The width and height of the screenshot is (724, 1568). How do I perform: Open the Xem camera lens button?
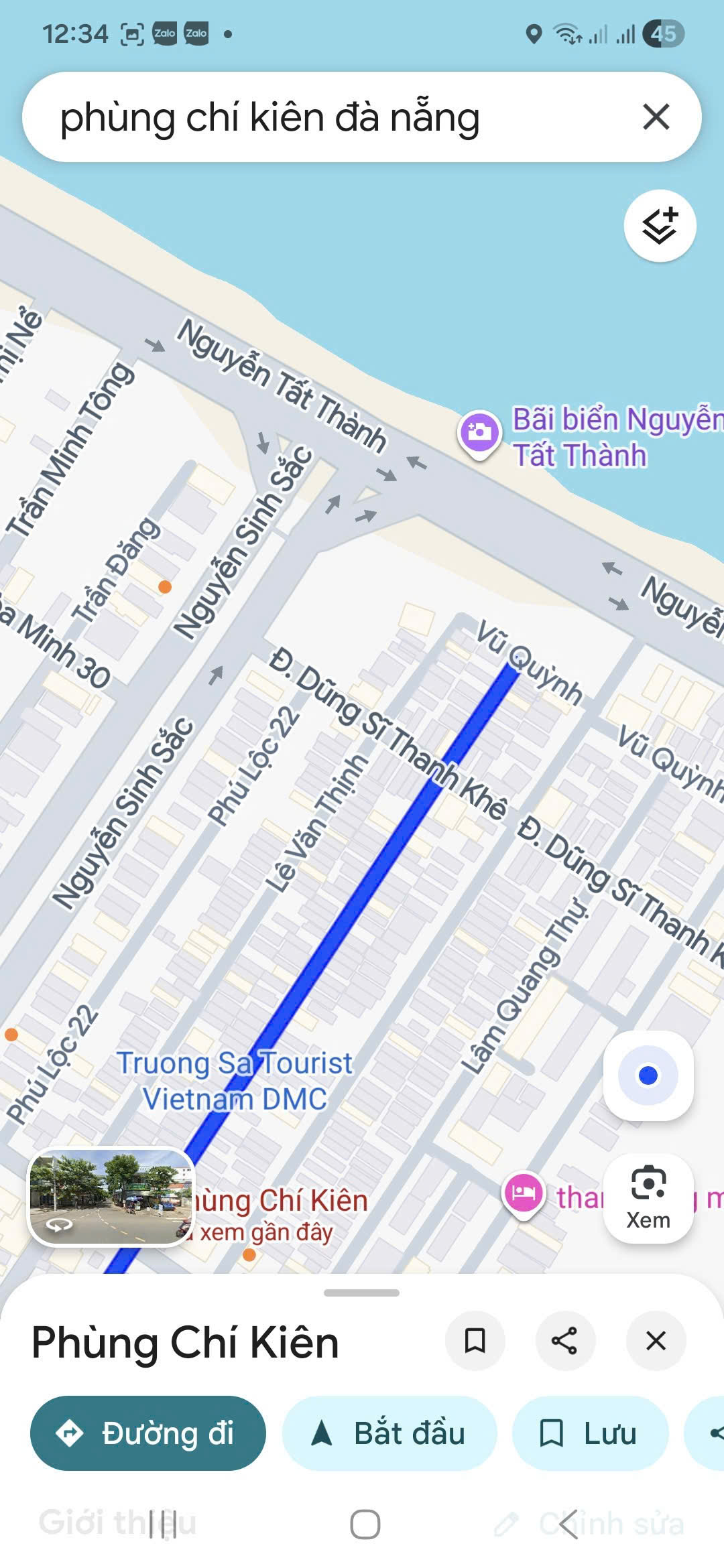[x=648, y=1199]
